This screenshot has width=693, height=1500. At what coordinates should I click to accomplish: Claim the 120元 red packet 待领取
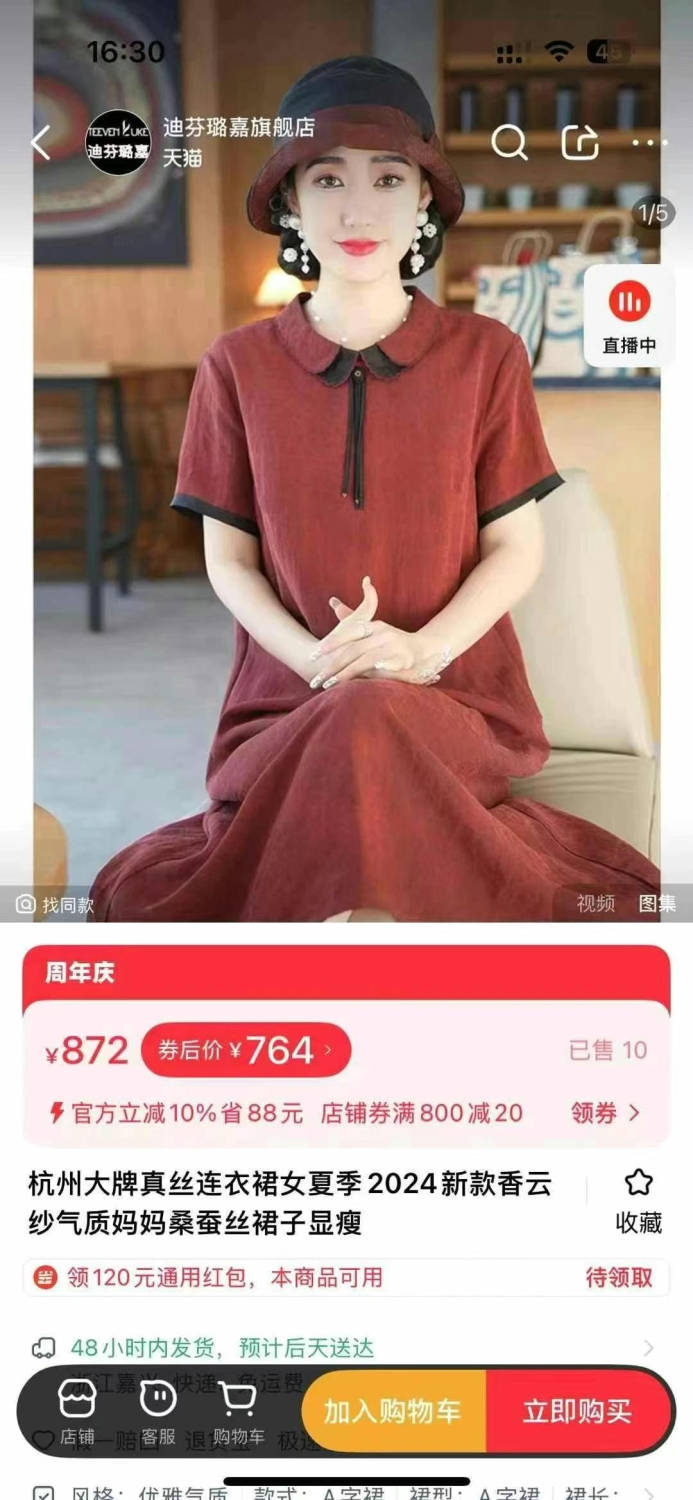618,1277
